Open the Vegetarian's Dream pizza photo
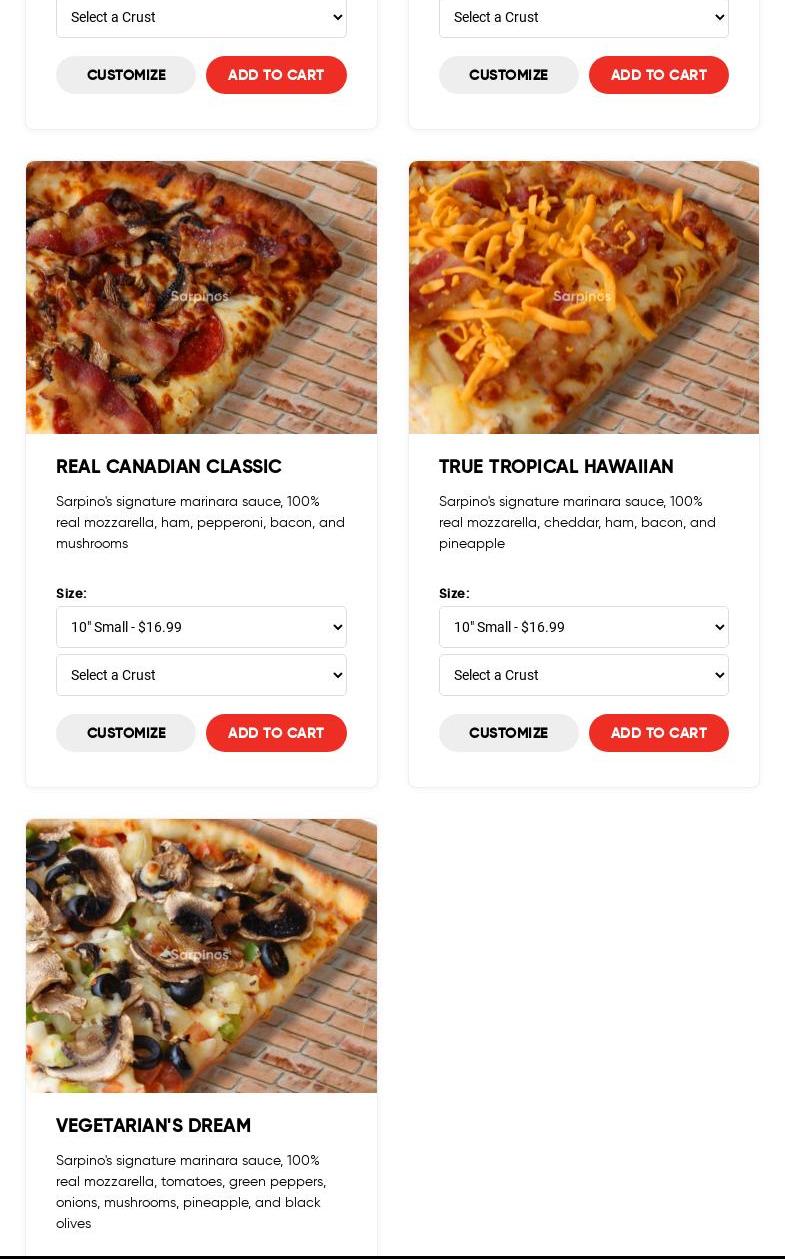This screenshot has width=785, height=1259. [201, 955]
